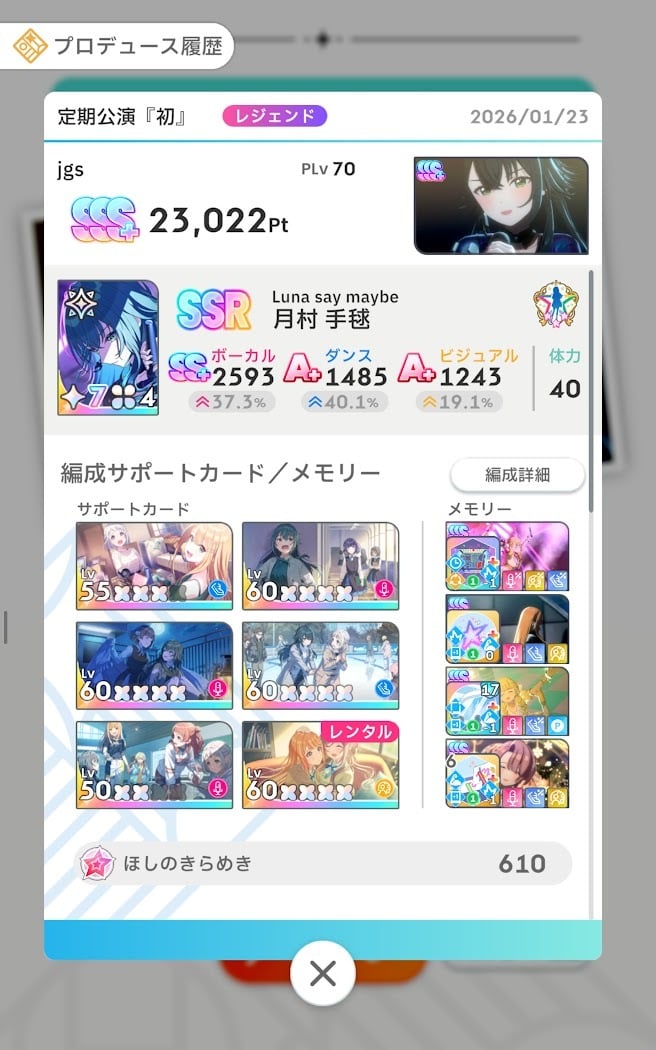This screenshot has height=1050, width=656.
Task: Open the Lv 55 support card
Action: pos(155,566)
